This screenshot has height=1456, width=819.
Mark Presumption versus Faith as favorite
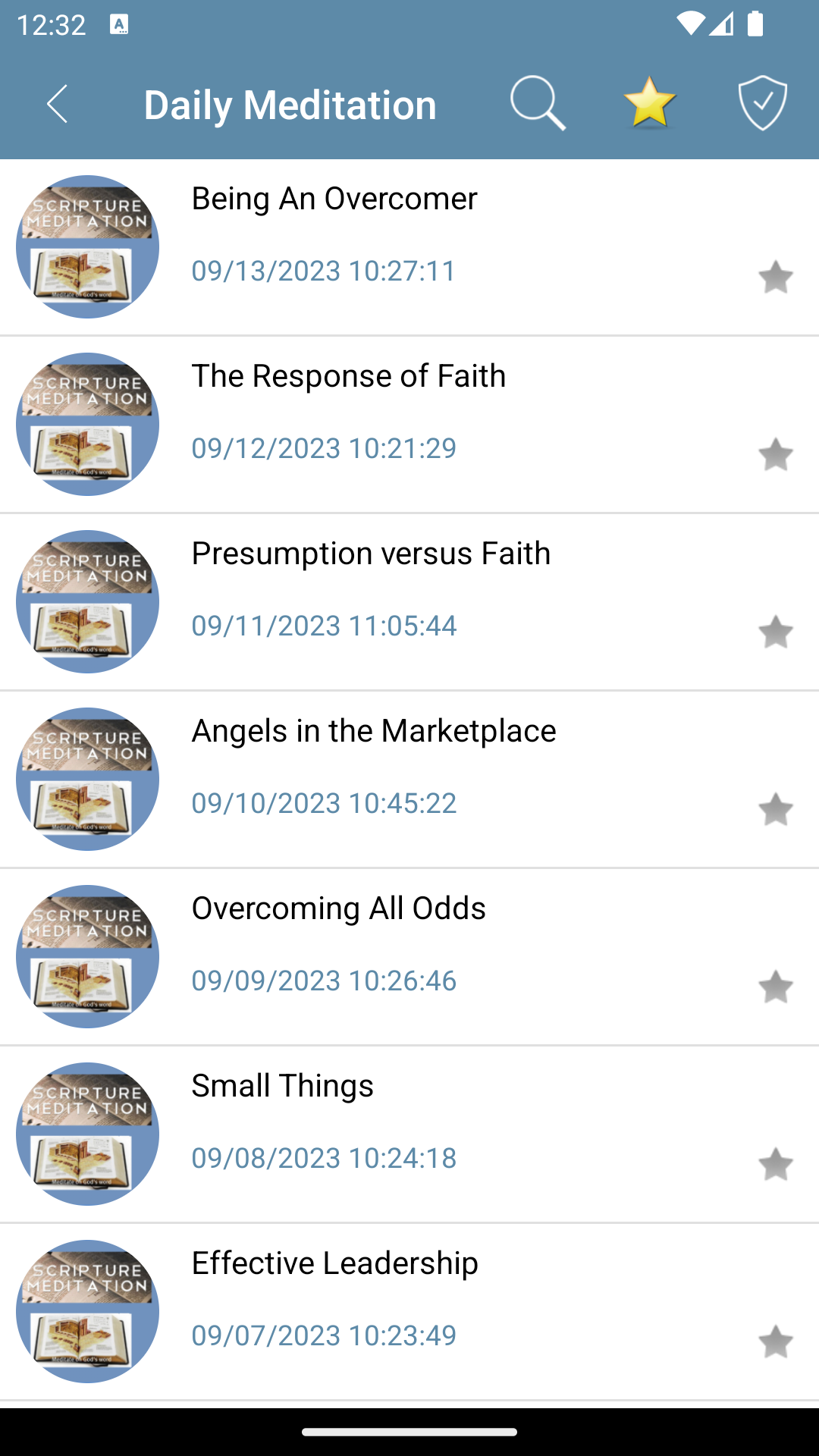[775, 632]
